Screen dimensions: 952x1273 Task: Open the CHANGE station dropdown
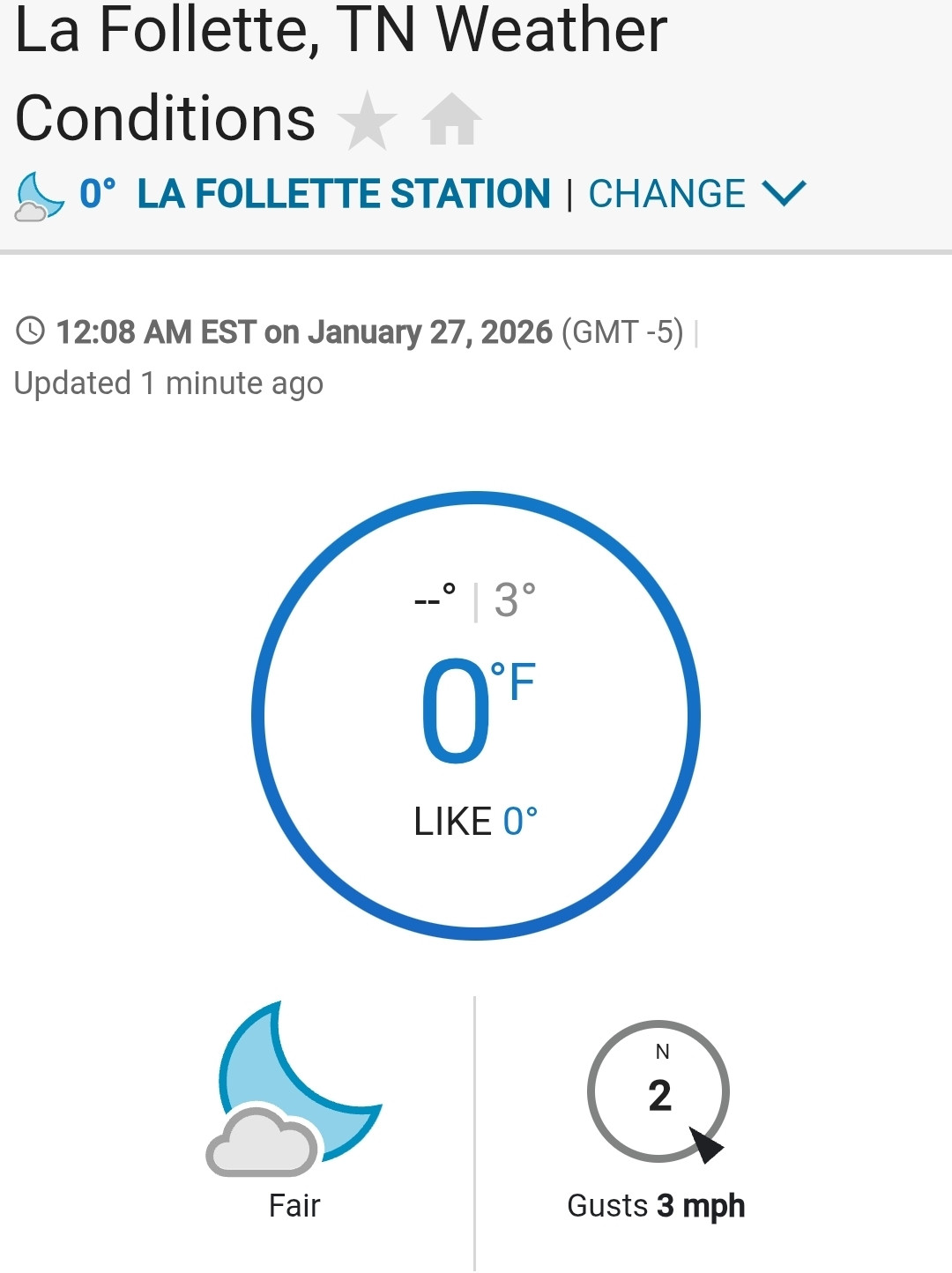pos(696,194)
